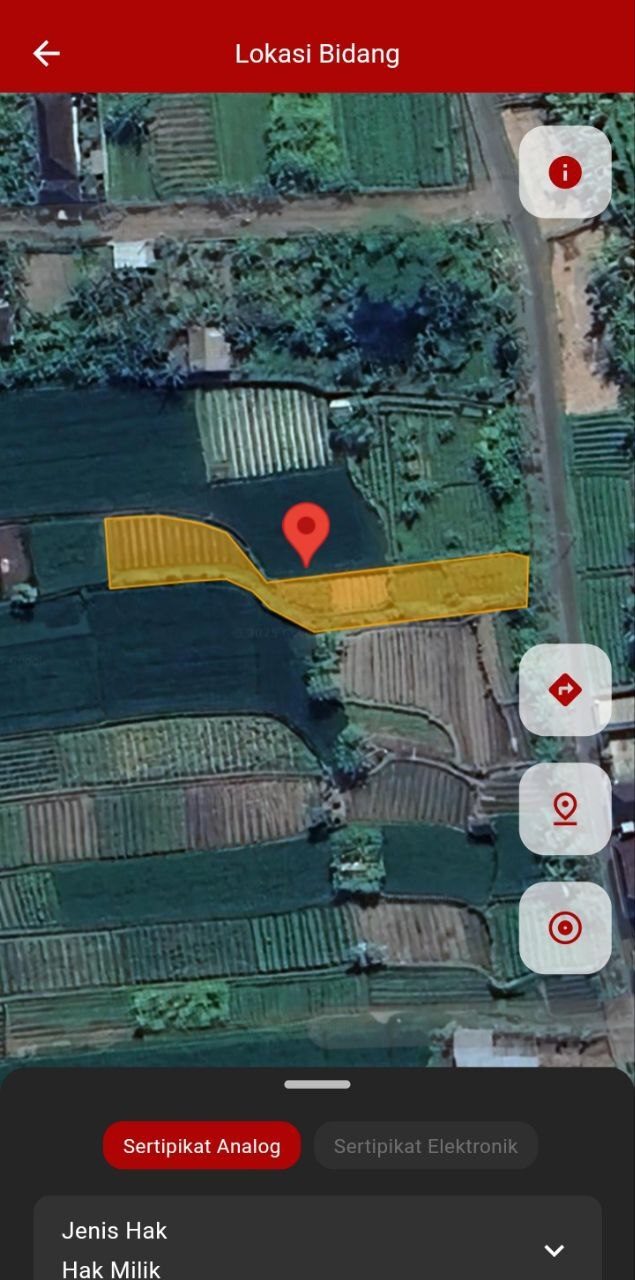The width and height of the screenshot is (635, 1280).
Task: Get directions with the arrow sign button
Action: pyautogui.click(x=565, y=690)
